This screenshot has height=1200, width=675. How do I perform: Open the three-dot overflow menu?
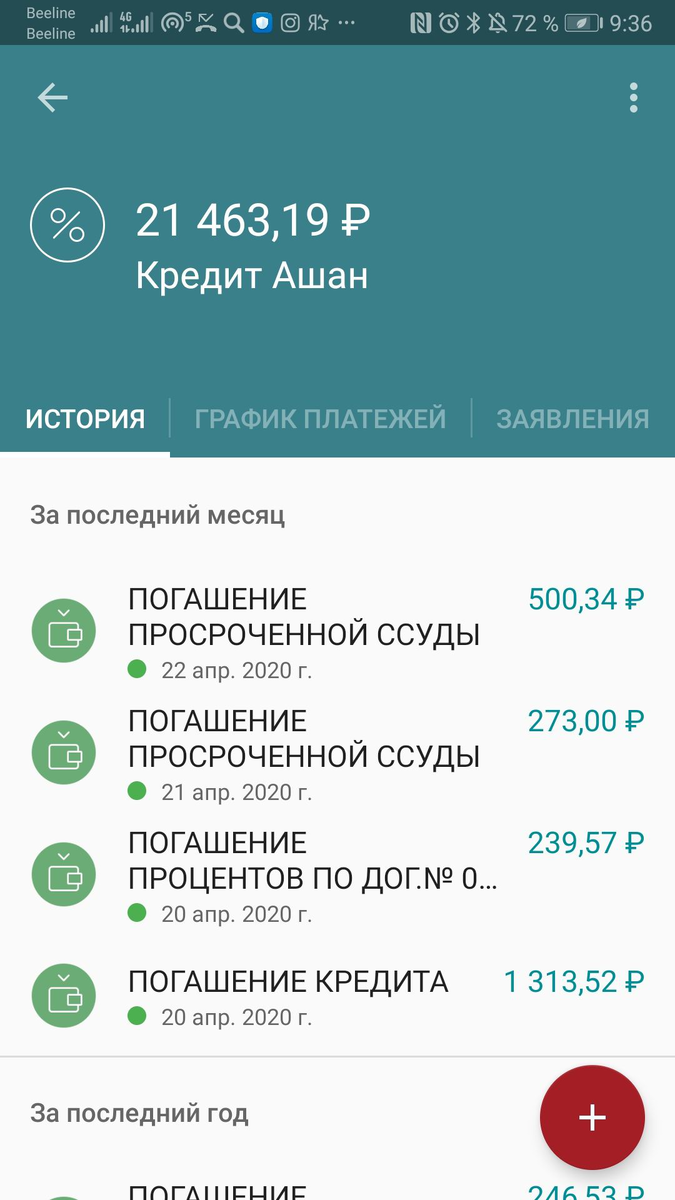(633, 98)
